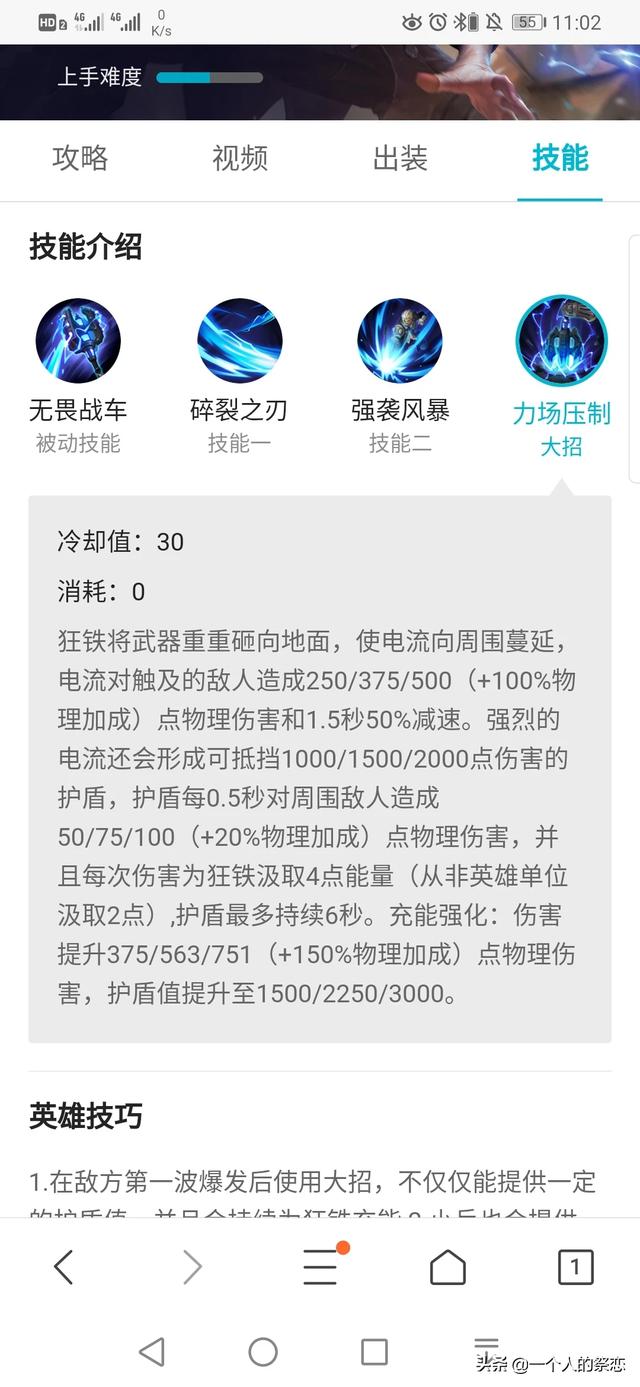View the 无畏战车 passive skill
Viewport: 640px width, 1387px height.
[x=78, y=342]
